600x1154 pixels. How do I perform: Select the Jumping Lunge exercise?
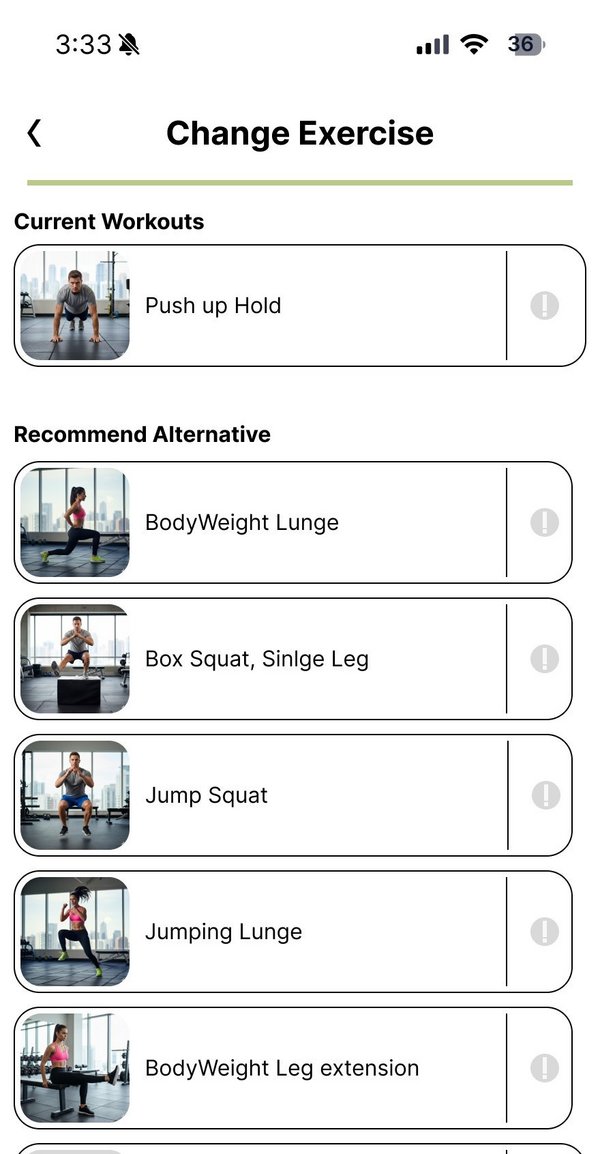260,932
